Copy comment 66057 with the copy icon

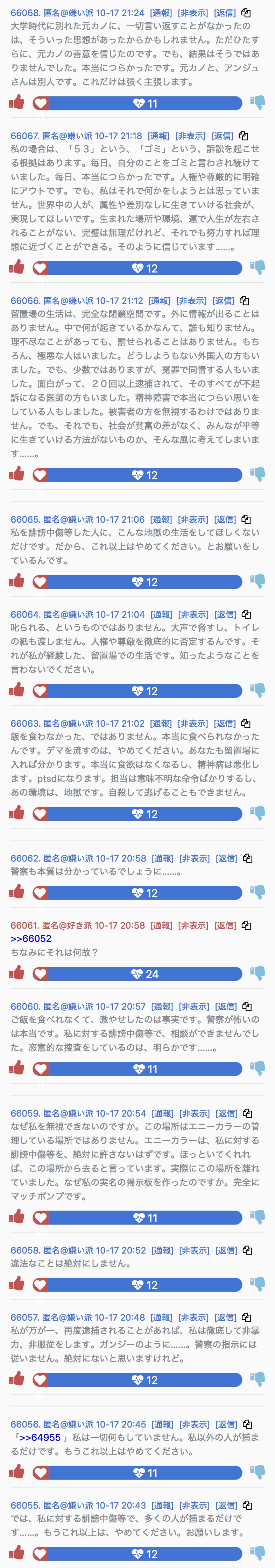pos(246,1317)
